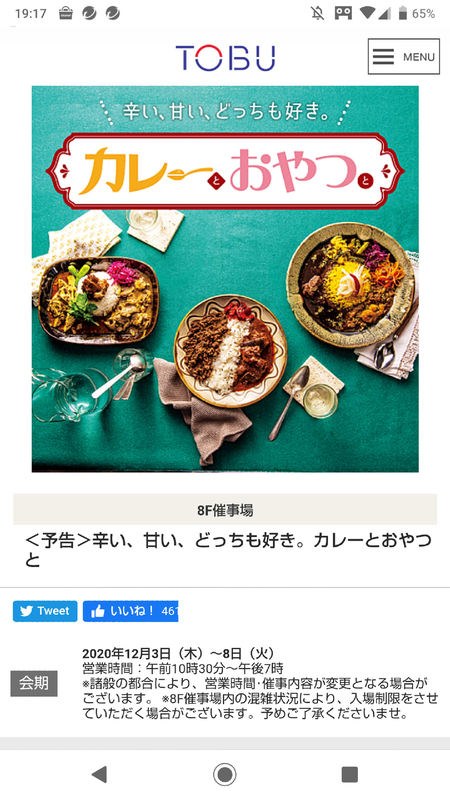
Task: Open recent apps with the square button
Action: [x=349, y=774]
